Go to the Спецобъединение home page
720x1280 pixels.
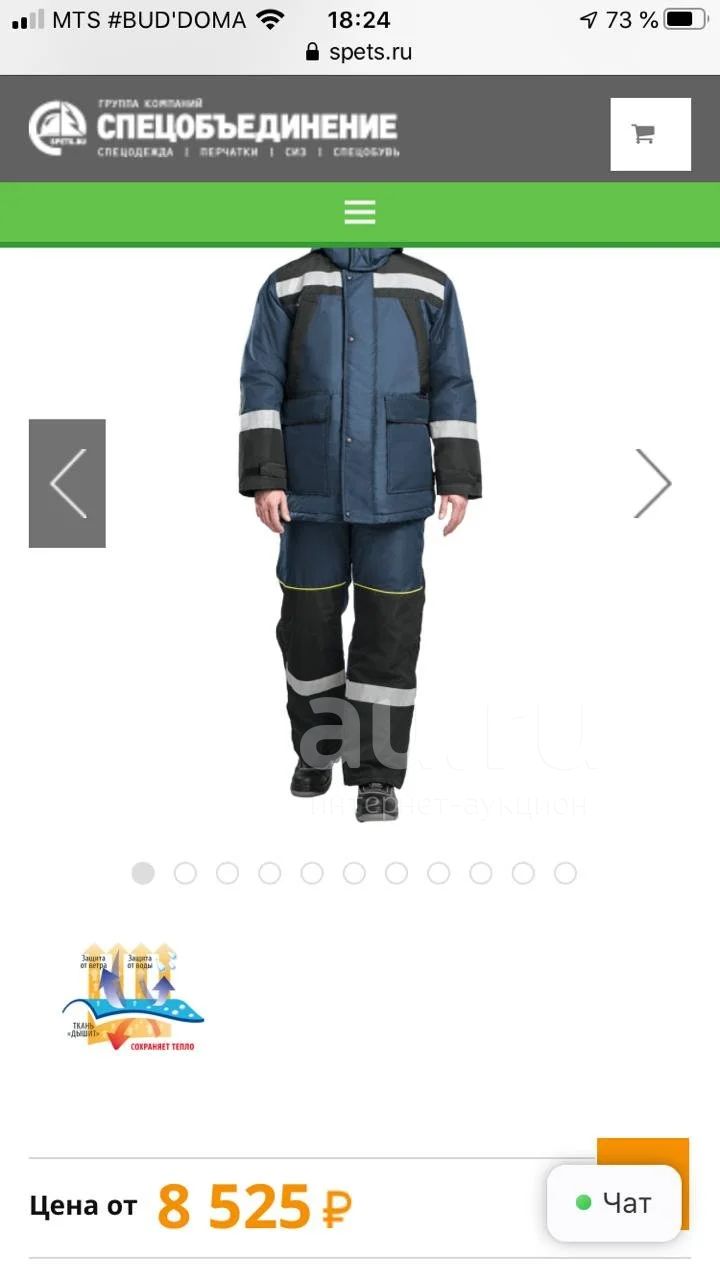pyautogui.click(x=215, y=128)
